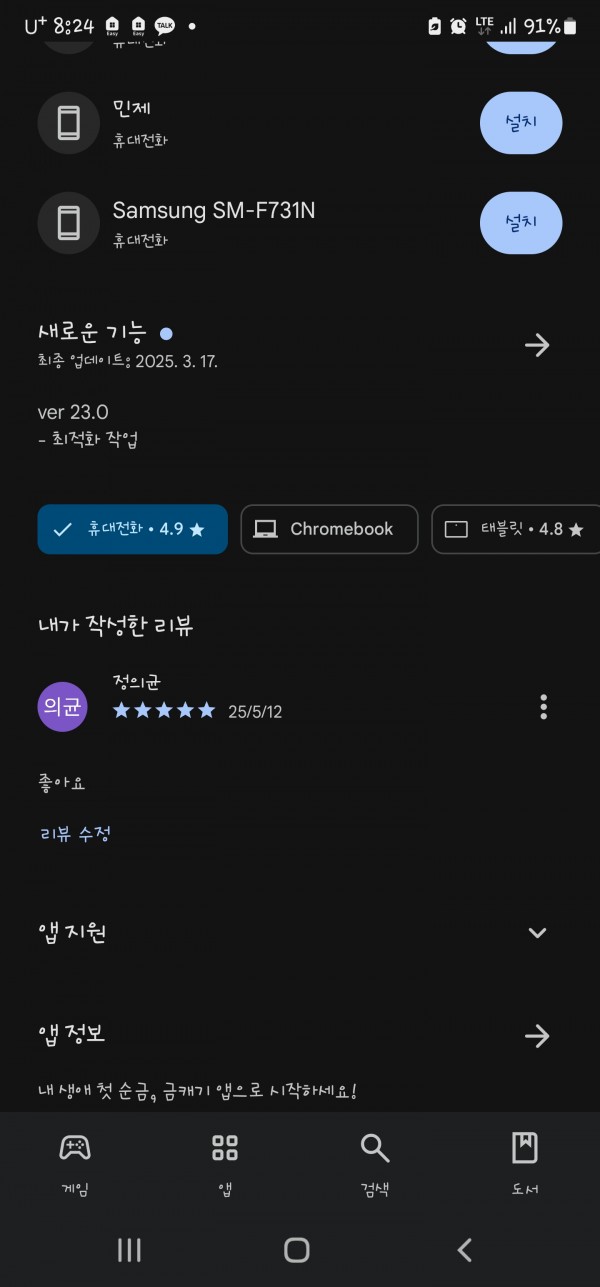
Task: Switch to the 도서 tab
Action: [x=525, y=1165]
